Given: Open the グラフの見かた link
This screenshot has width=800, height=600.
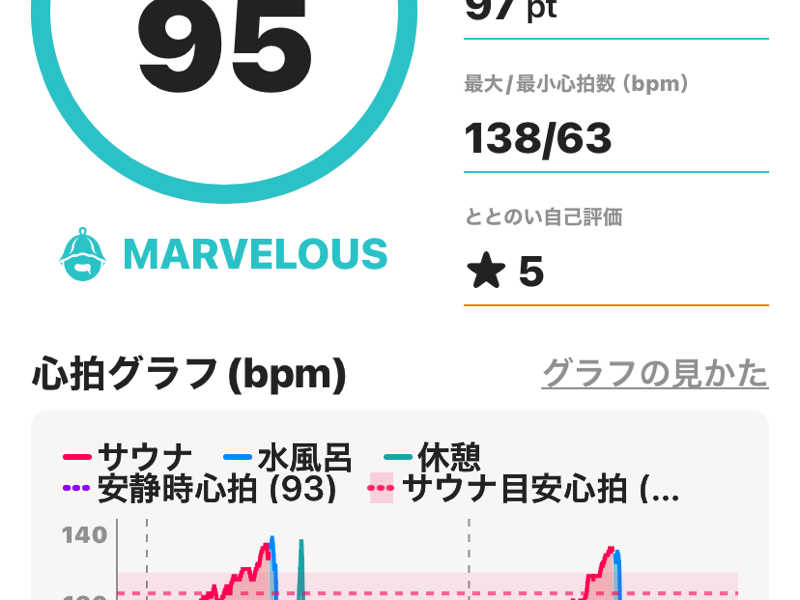Looking at the screenshot, I should click(655, 374).
